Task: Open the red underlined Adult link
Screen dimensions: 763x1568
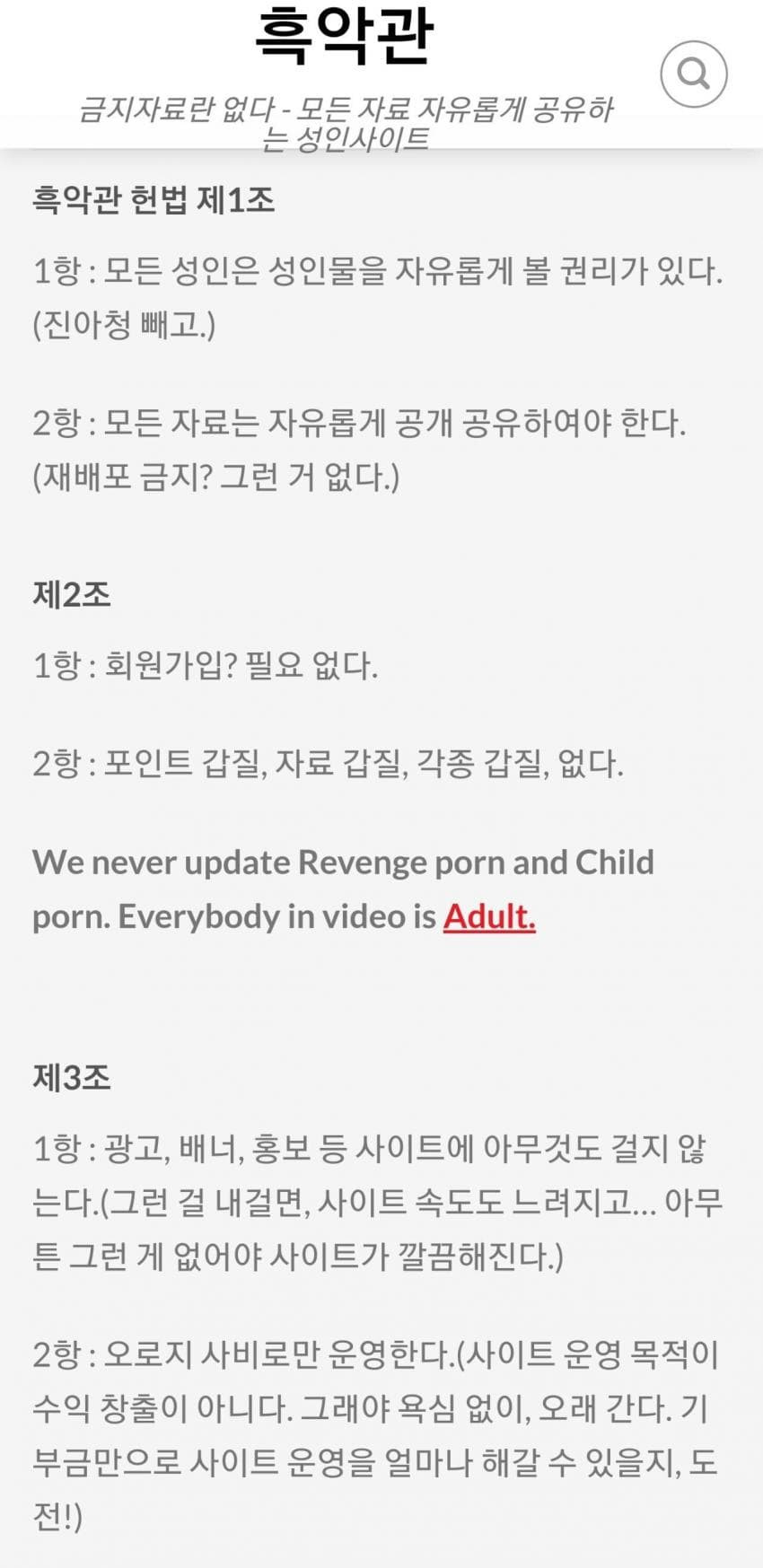Action: coord(489,916)
